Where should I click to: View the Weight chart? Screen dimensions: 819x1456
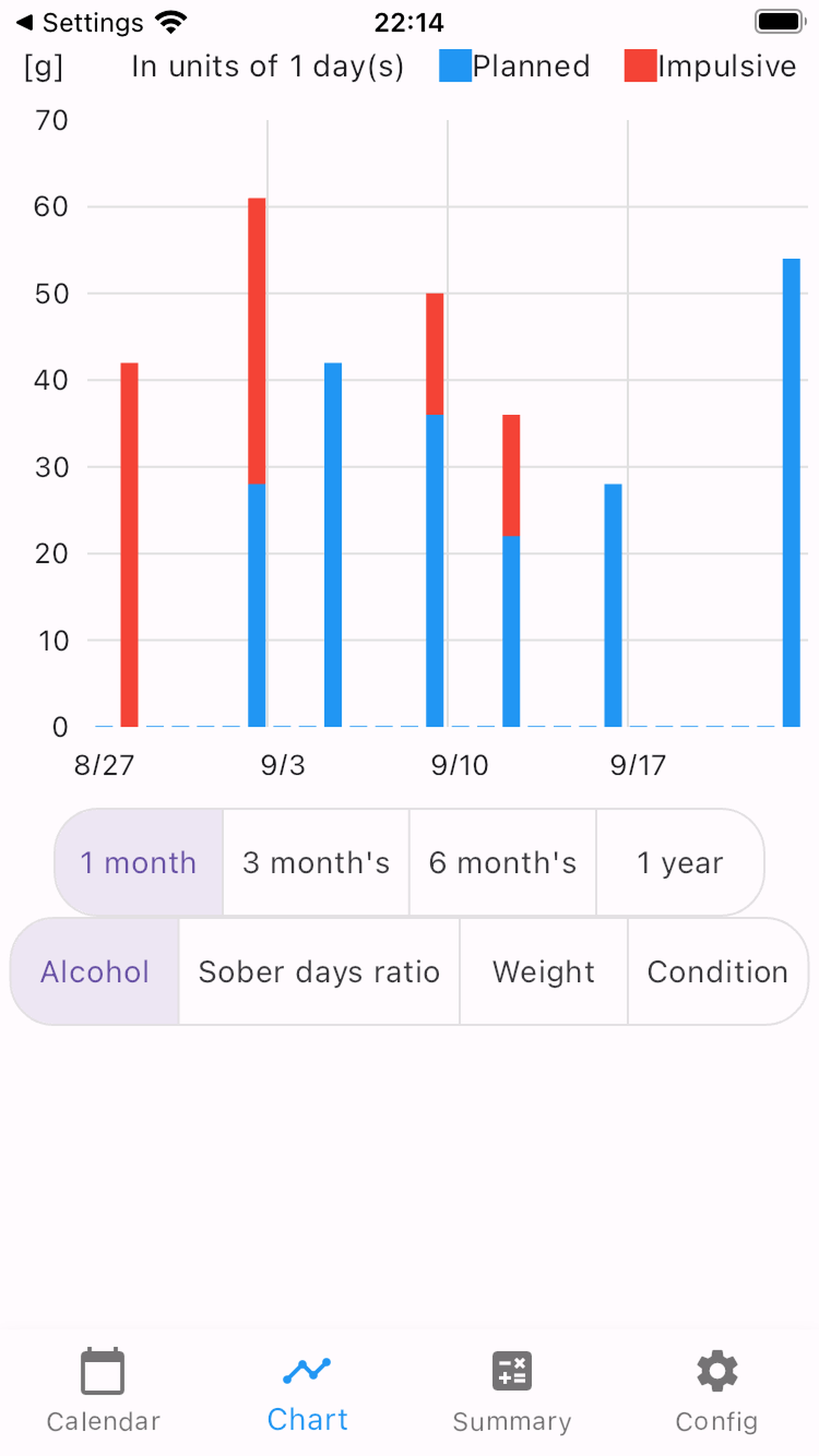click(x=543, y=971)
